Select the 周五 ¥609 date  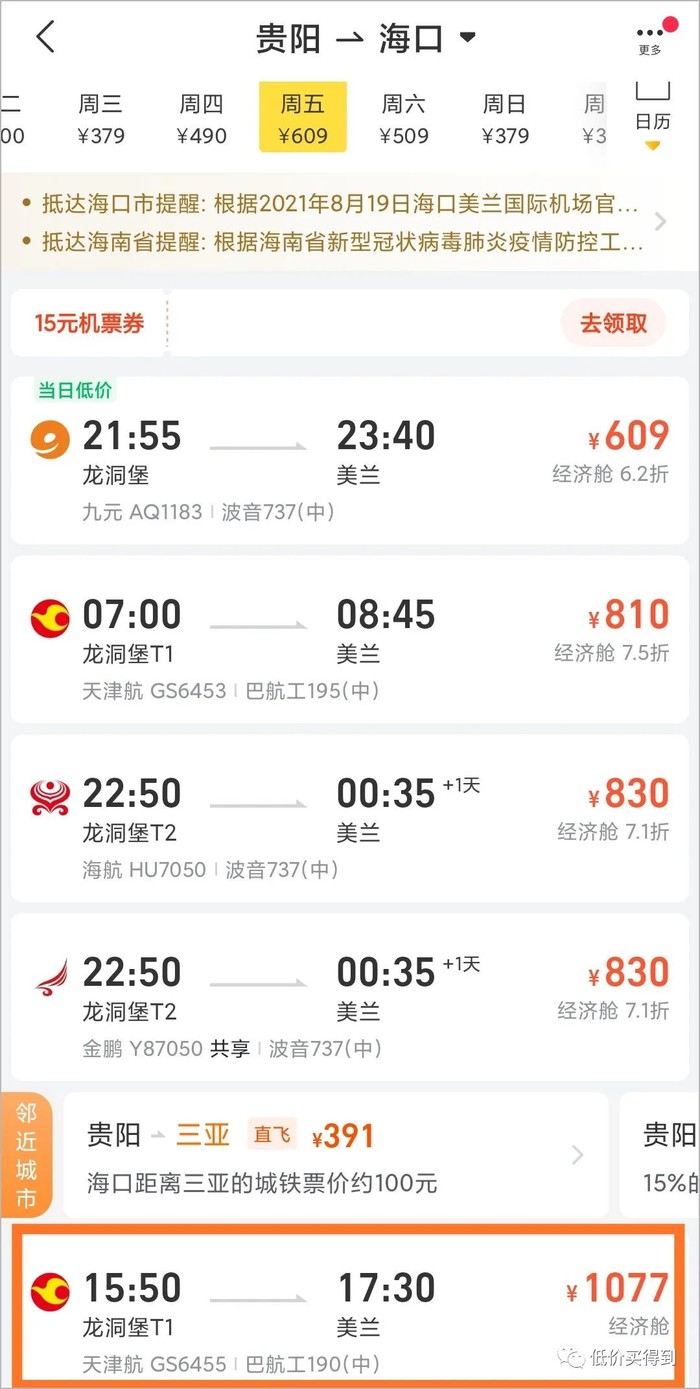(303, 118)
